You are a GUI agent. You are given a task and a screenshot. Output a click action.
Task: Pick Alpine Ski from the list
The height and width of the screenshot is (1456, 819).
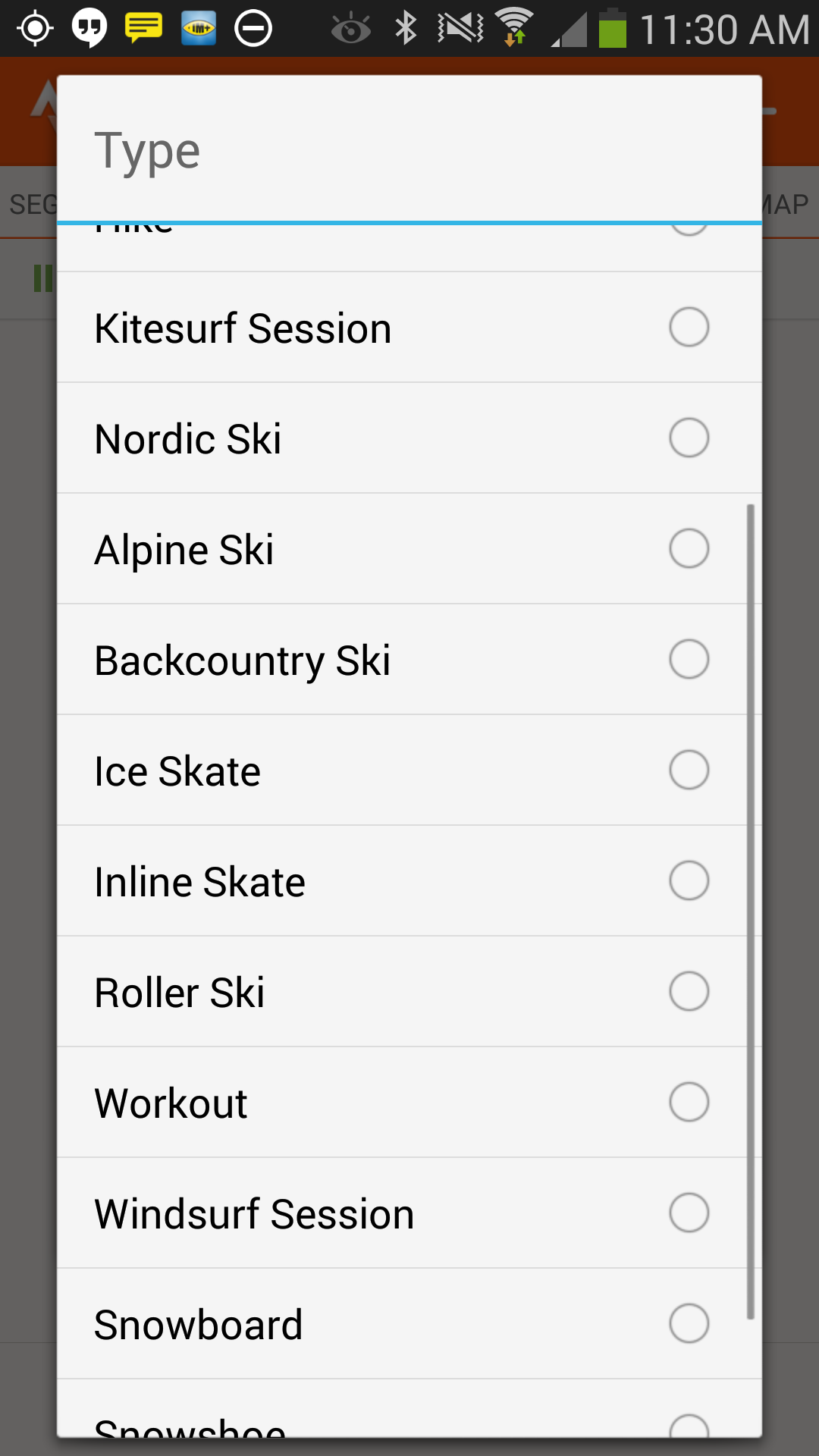point(409,549)
